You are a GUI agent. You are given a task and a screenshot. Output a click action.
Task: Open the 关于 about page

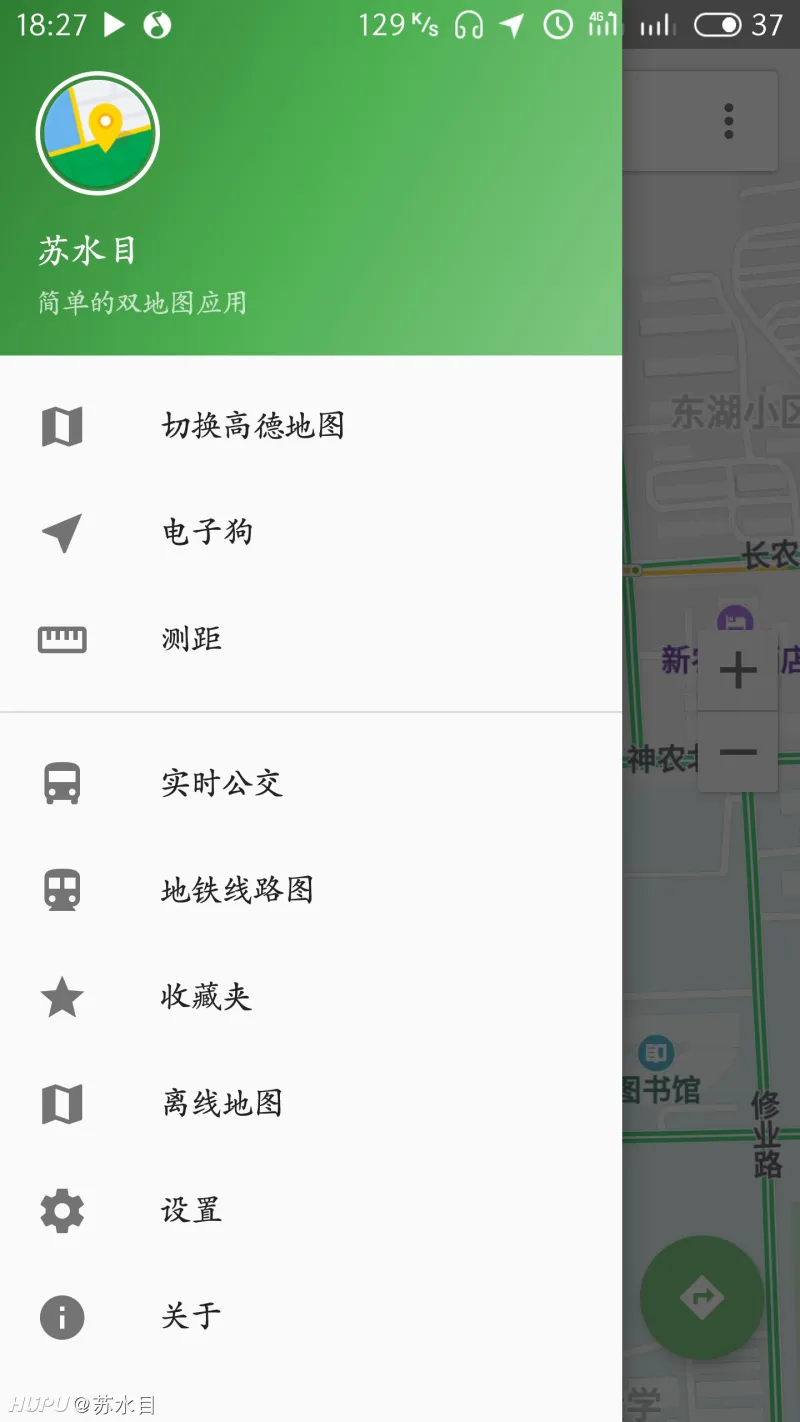(191, 1316)
